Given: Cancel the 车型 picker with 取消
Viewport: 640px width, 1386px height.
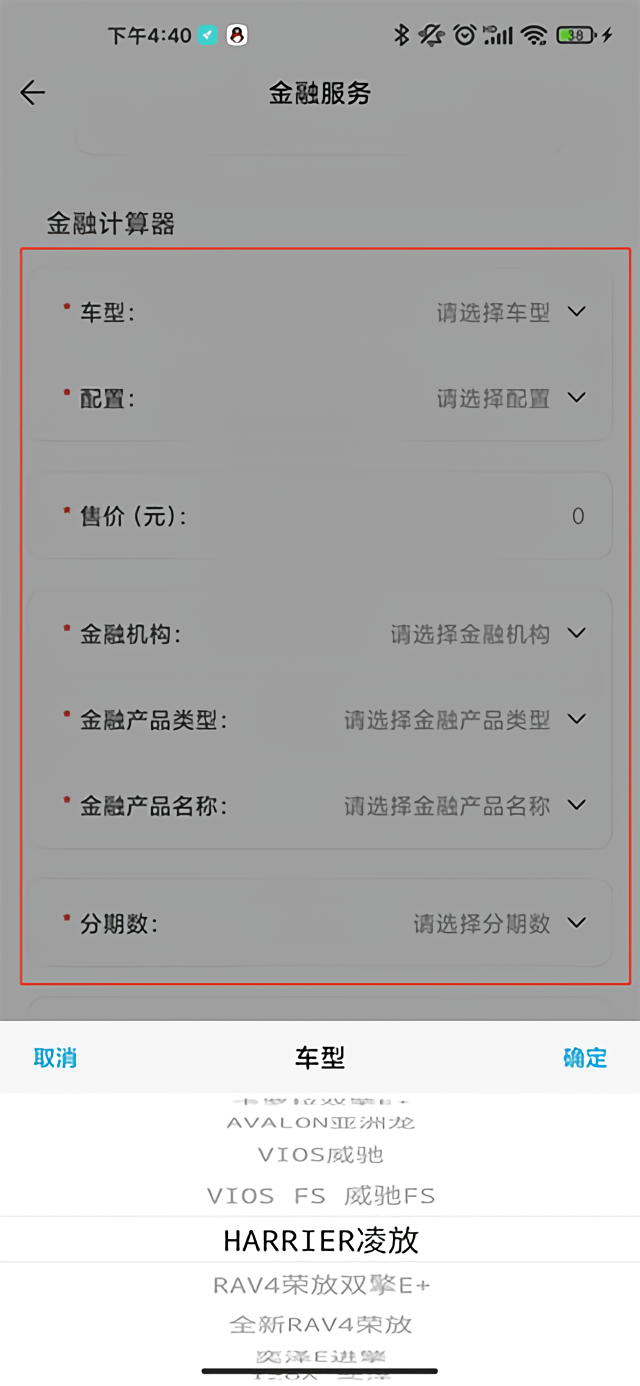Looking at the screenshot, I should [55, 1058].
